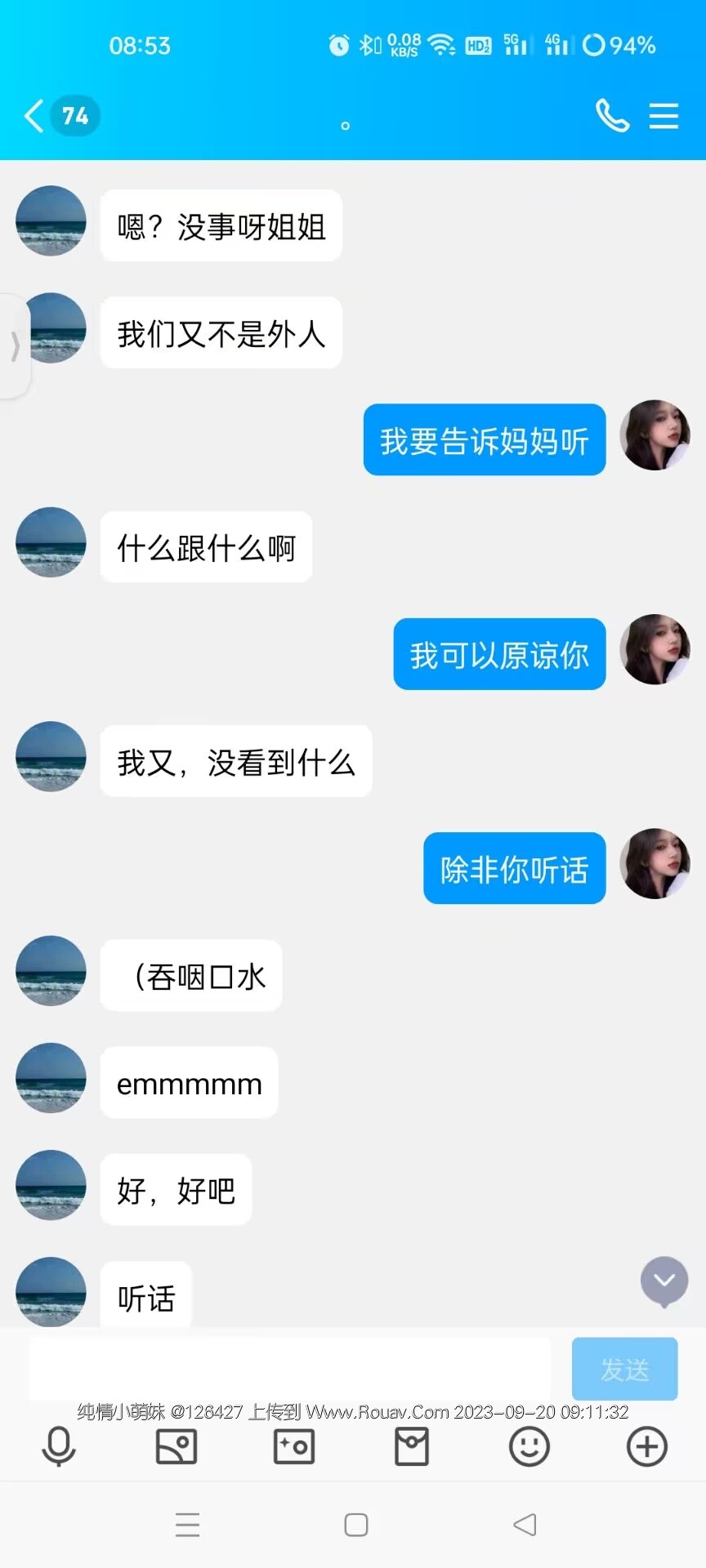The width and height of the screenshot is (706, 1568).
Task: Tap the 发送 send button
Action: pos(624,1370)
